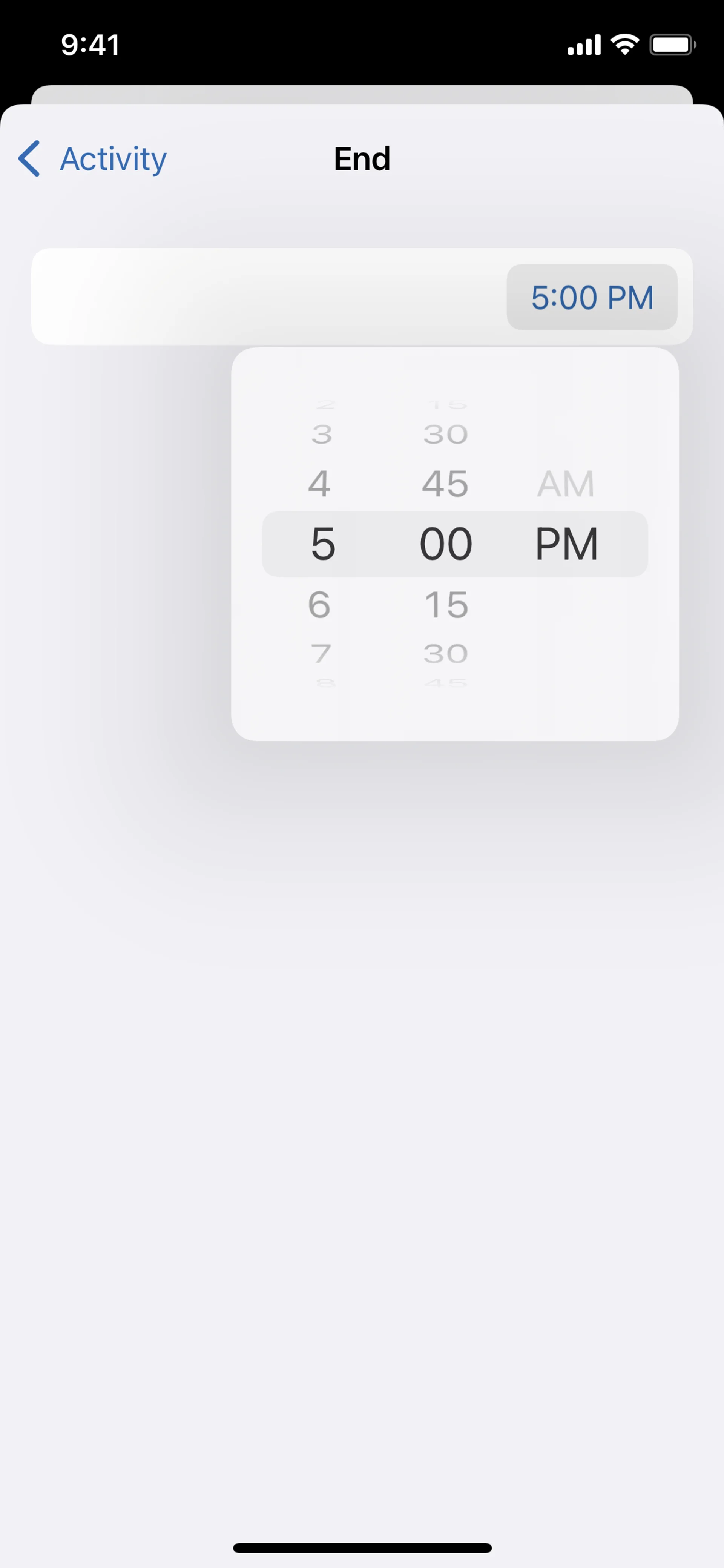Select hour 4 in the picker
Image resolution: width=724 pixels, height=1568 pixels.
pos(320,484)
